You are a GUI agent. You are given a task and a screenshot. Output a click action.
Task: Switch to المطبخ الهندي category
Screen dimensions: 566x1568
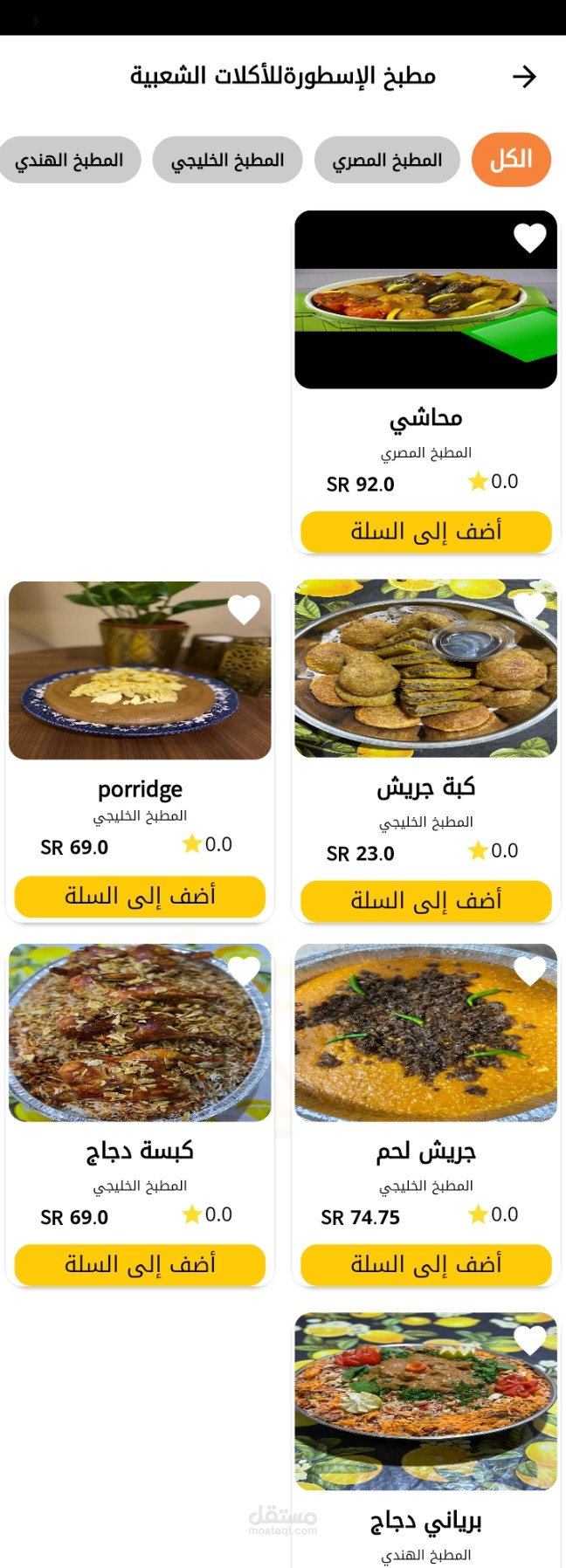pos(69,160)
